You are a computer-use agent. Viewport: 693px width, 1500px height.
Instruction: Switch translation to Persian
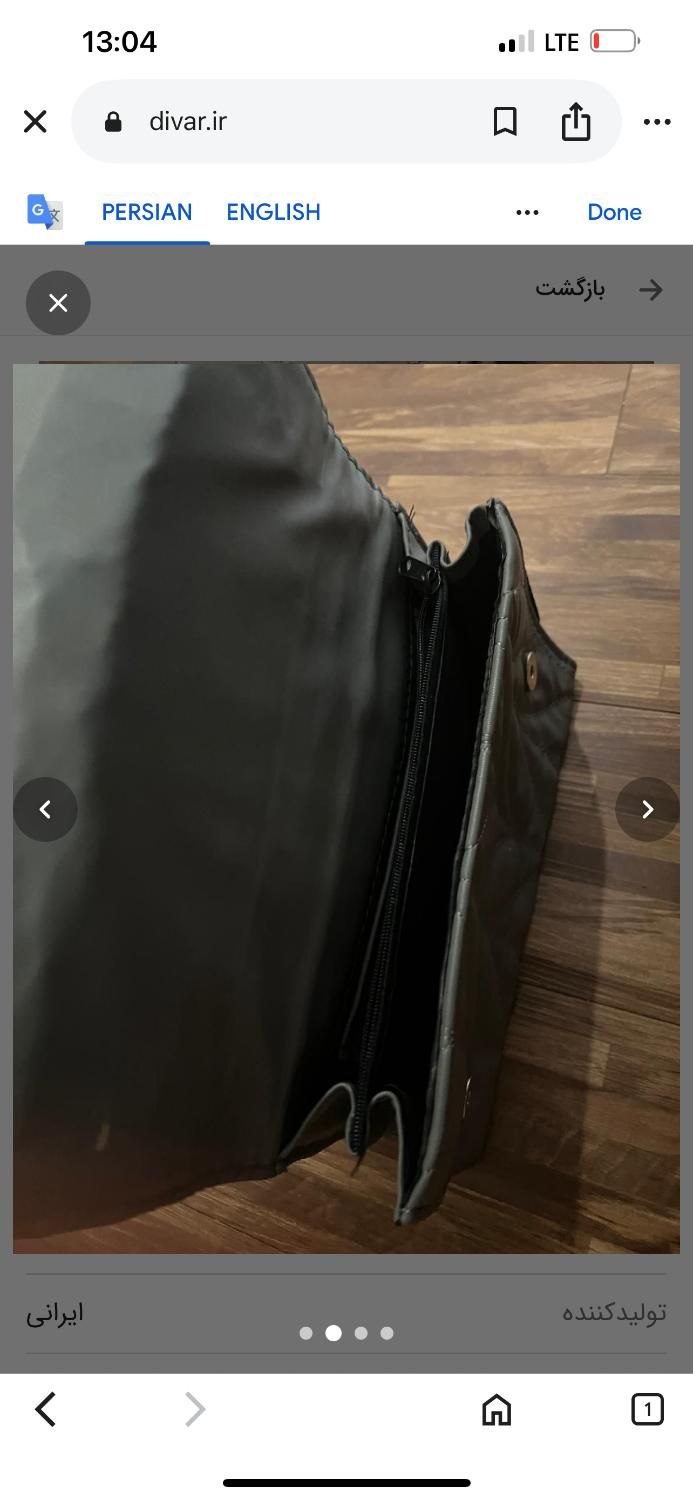(x=147, y=212)
